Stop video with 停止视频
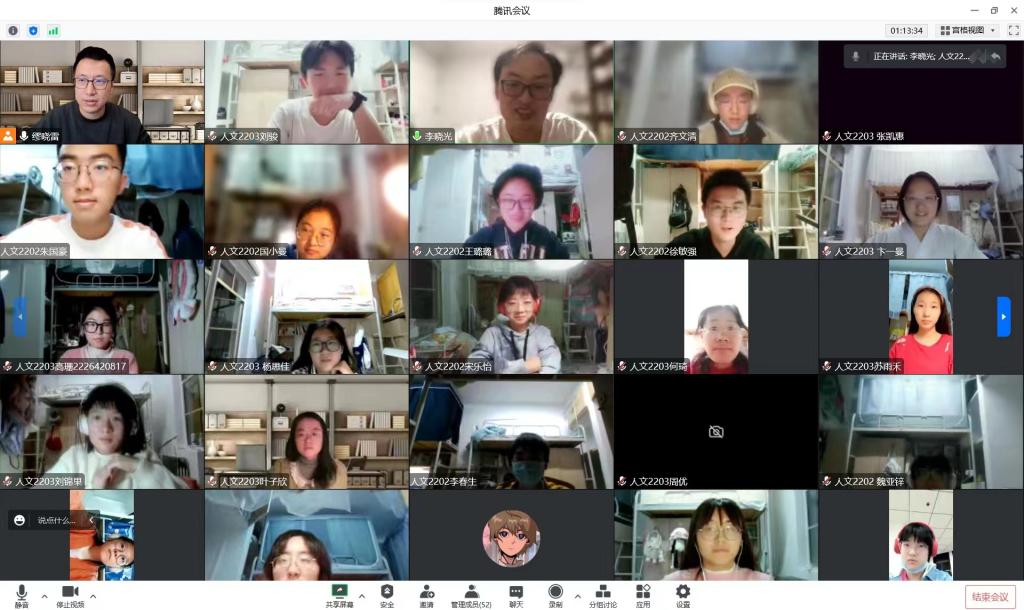 click(70, 595)
